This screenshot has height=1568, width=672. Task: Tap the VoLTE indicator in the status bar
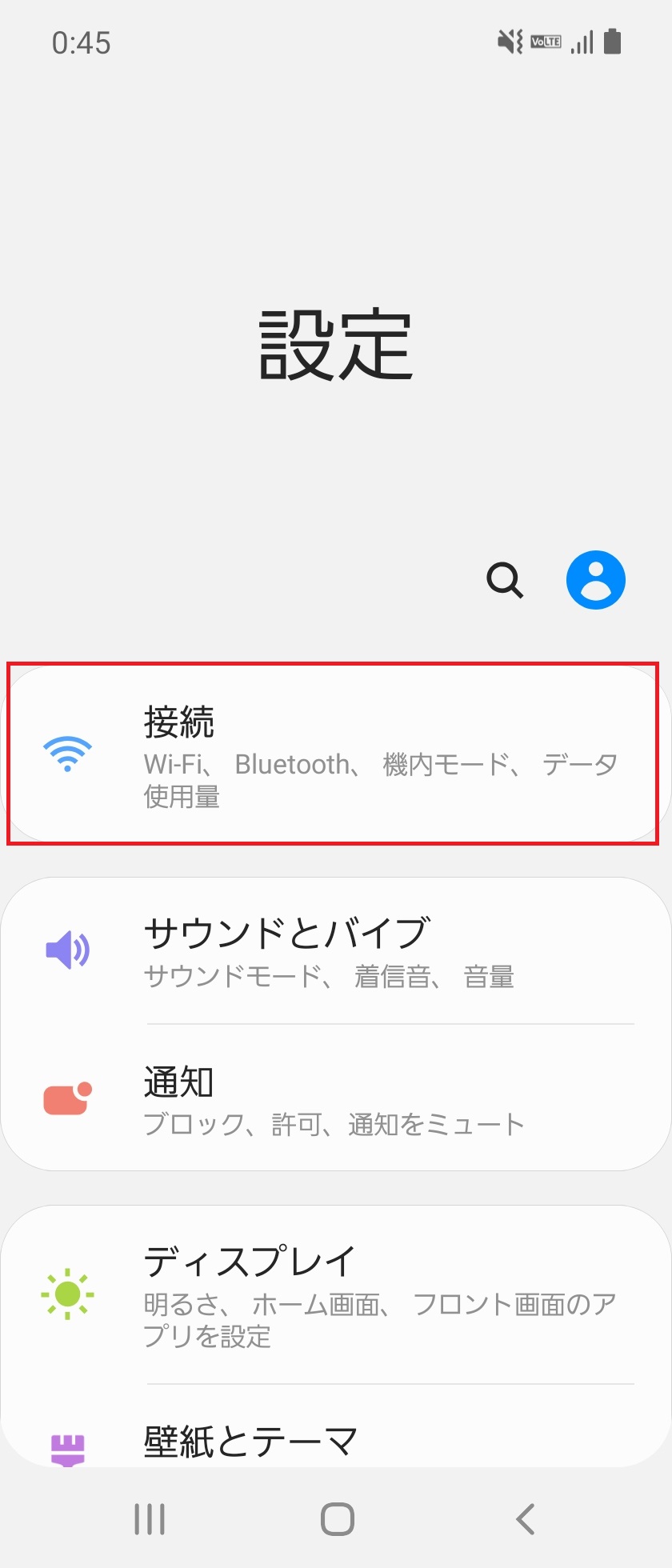[543, 42]
